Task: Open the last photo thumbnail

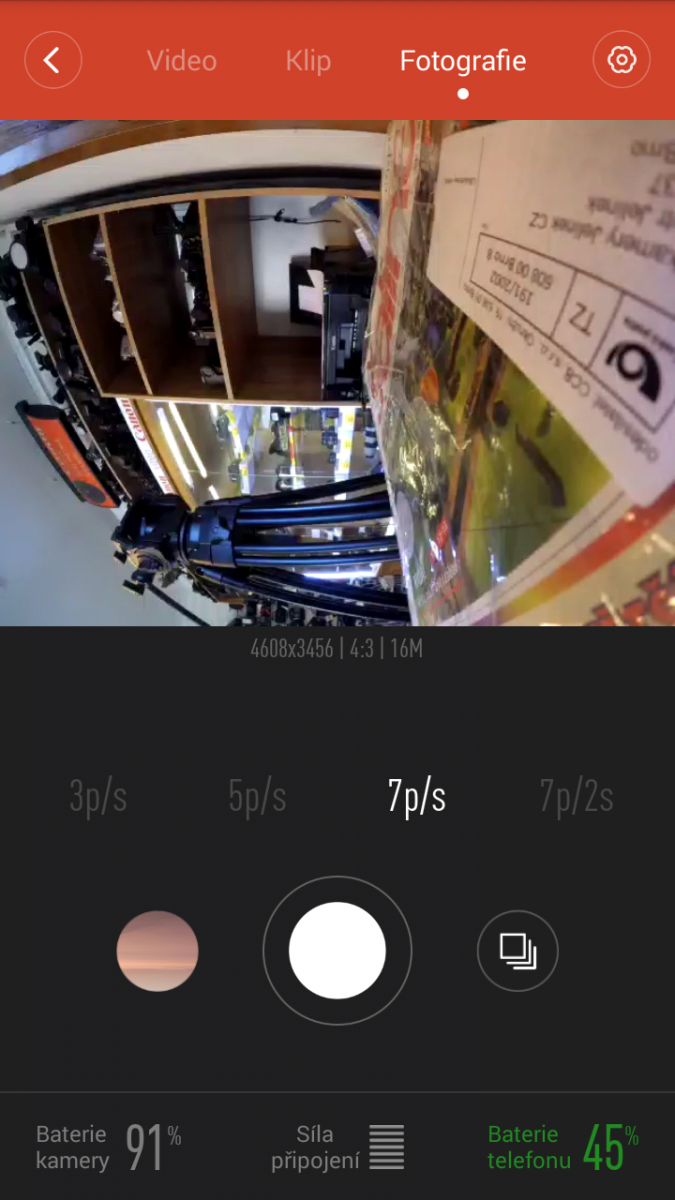Action: [157, 951]
